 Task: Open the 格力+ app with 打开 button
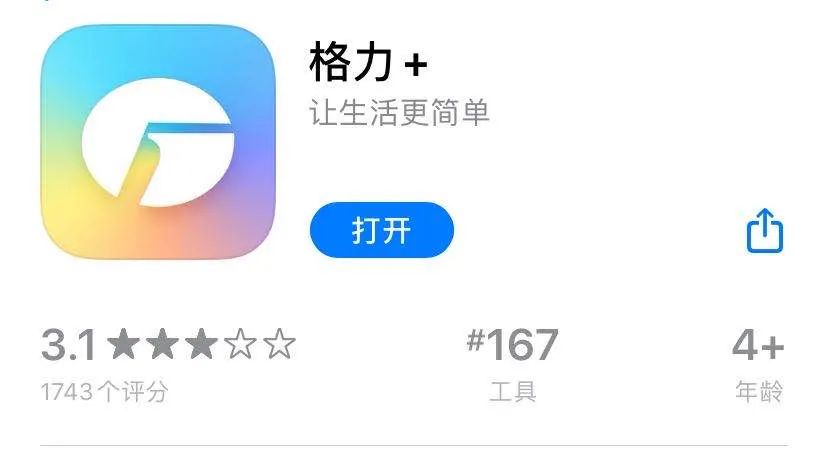381,231
